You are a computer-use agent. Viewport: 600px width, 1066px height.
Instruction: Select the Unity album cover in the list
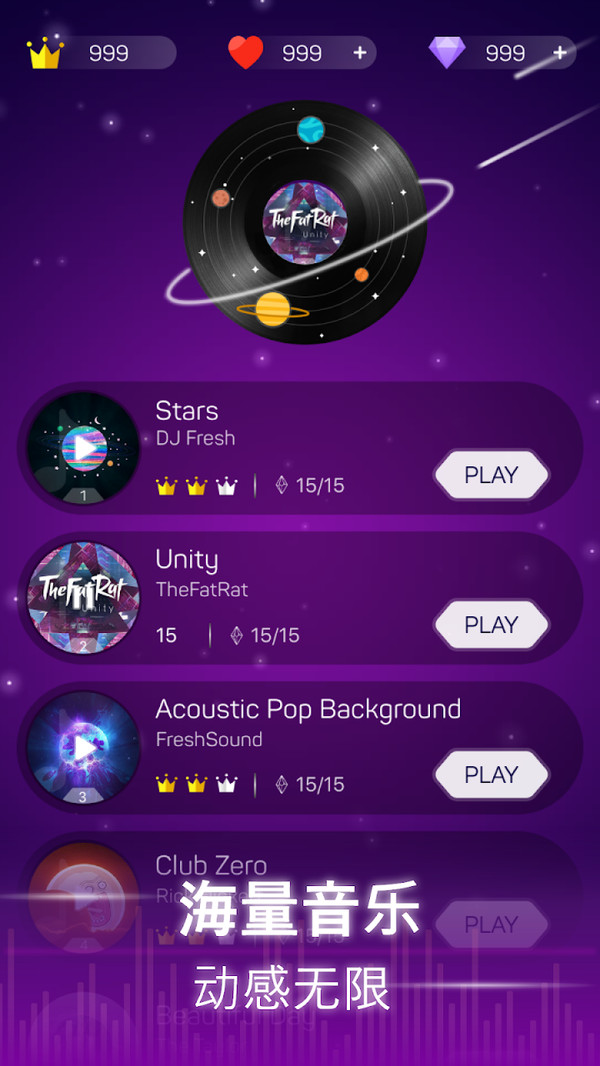[84, 598]
